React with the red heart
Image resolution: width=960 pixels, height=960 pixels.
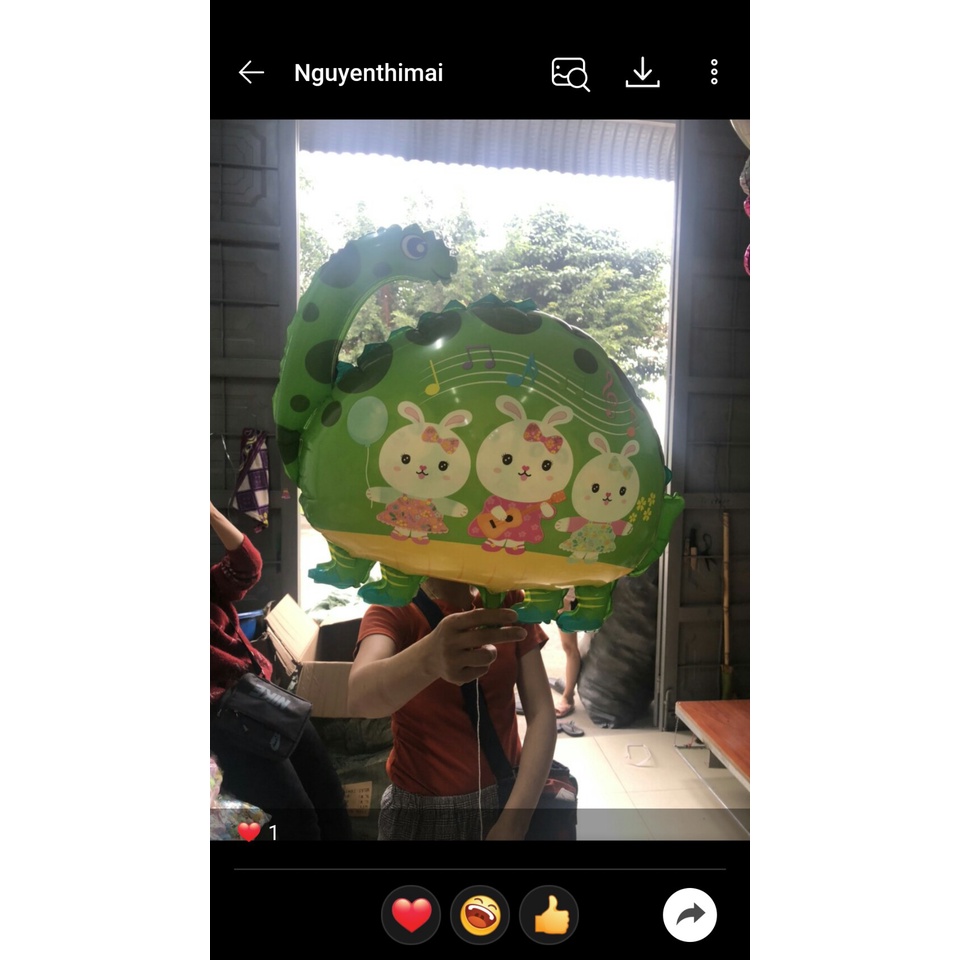(411, 915)
